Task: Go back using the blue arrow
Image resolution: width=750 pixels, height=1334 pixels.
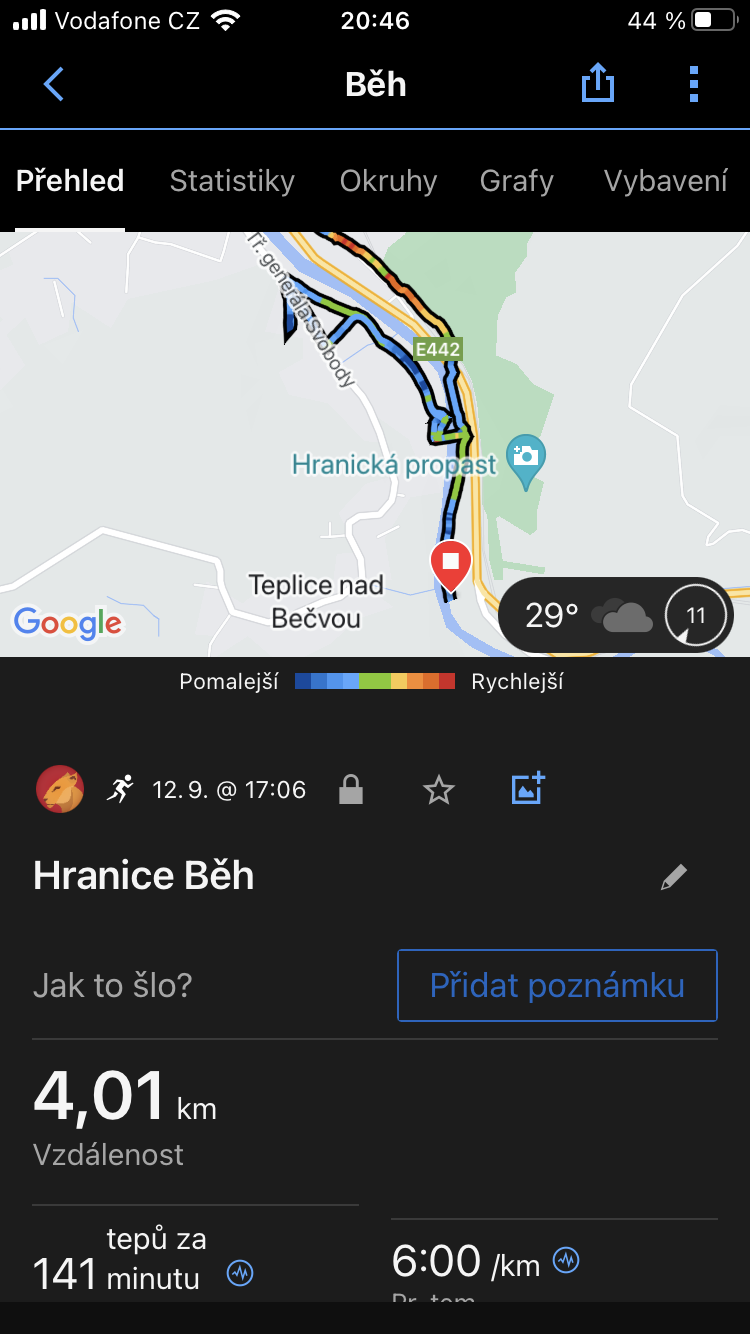Action: tap(54, 84)
